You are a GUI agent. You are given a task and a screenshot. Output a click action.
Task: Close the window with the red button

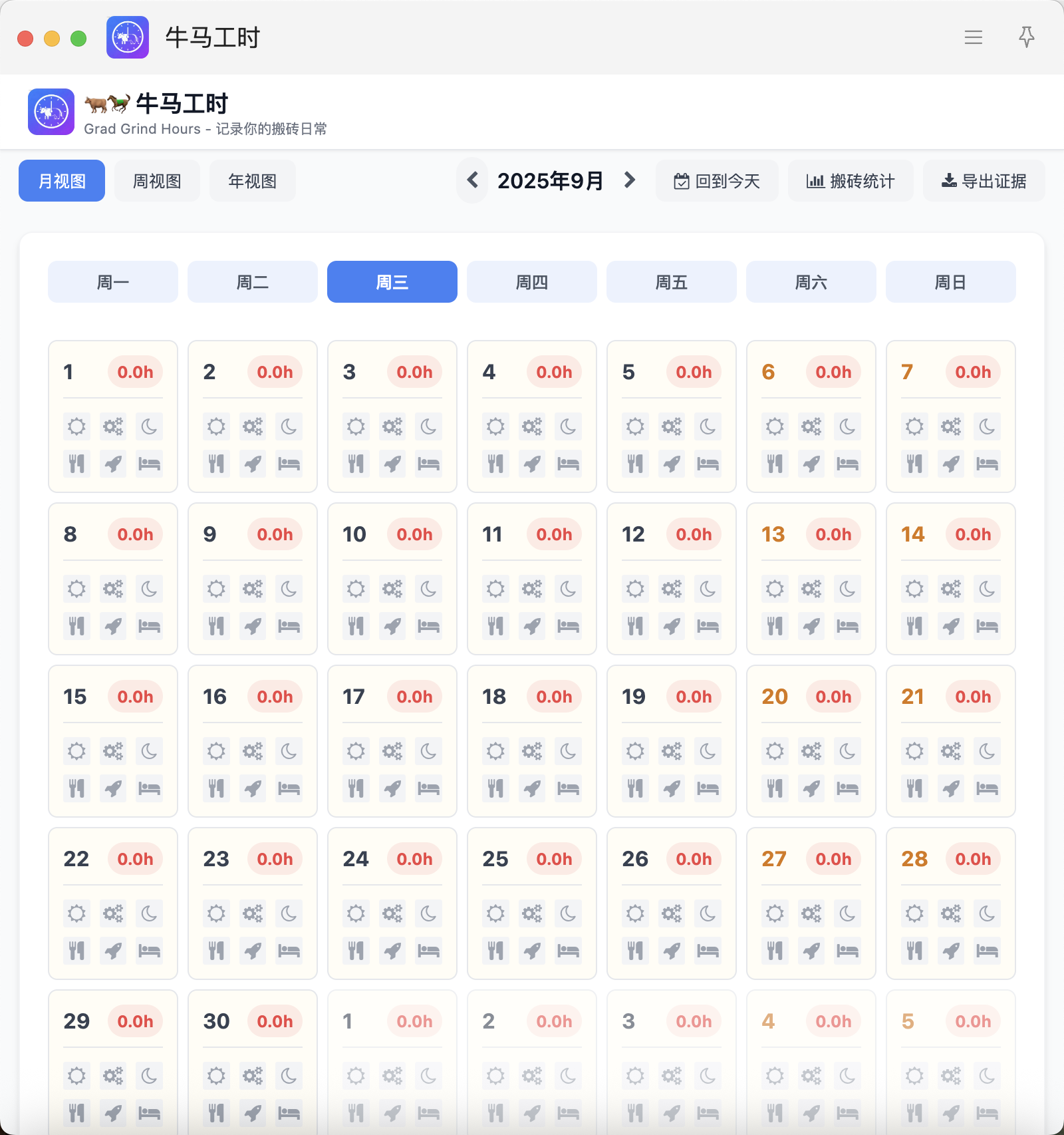click(25, 39)
